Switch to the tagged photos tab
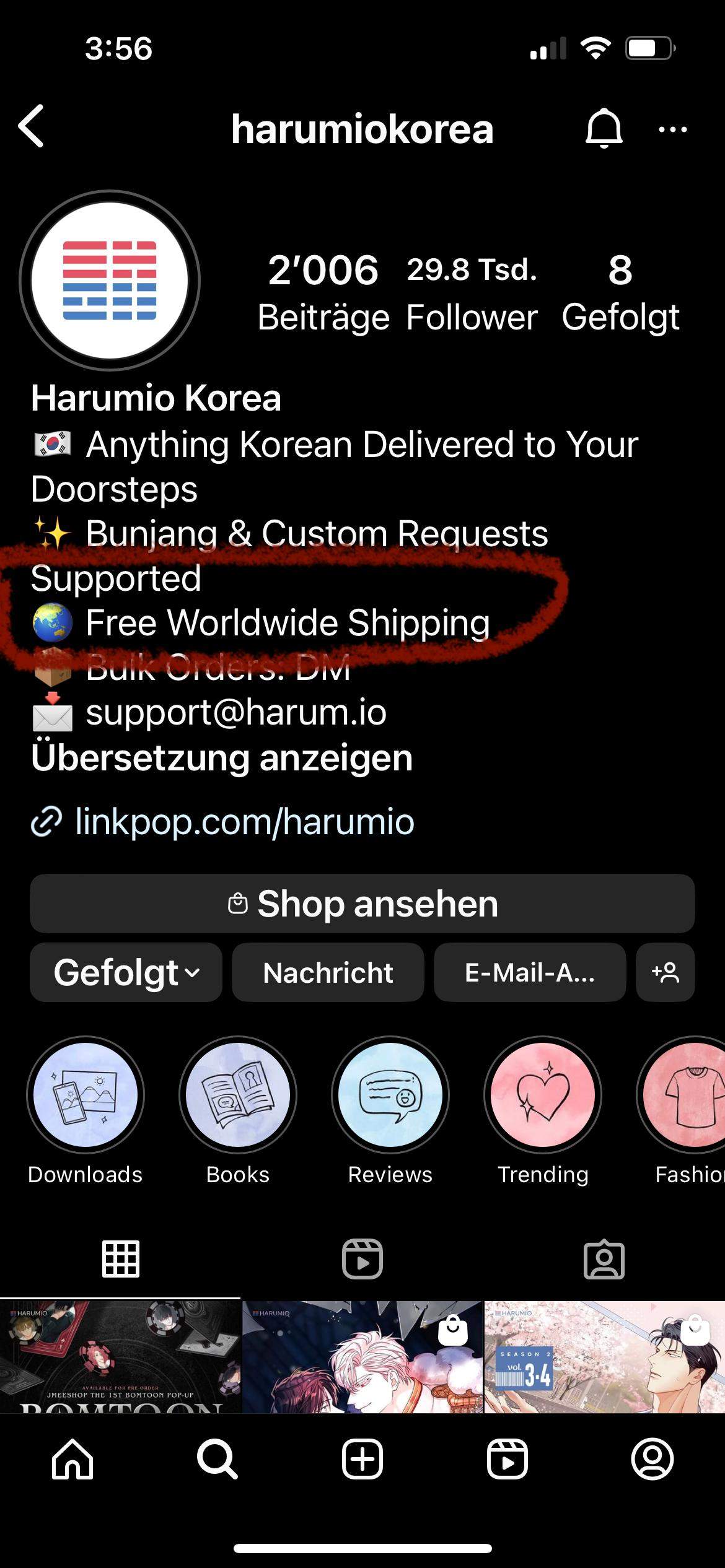The height and width of the screenshot is (1568, 725). (604, 1259)
